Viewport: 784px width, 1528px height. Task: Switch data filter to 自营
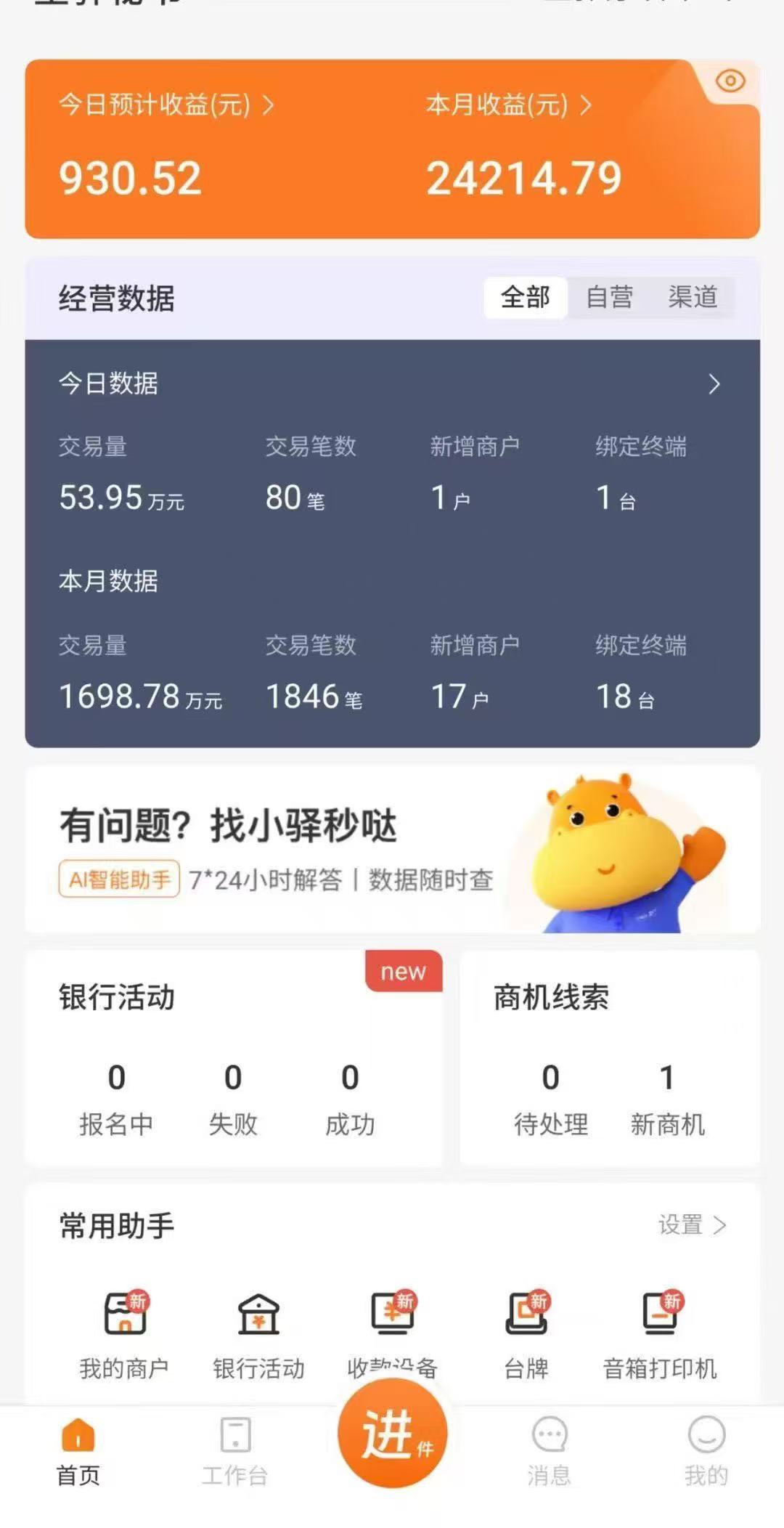click(x=610, y=296)
